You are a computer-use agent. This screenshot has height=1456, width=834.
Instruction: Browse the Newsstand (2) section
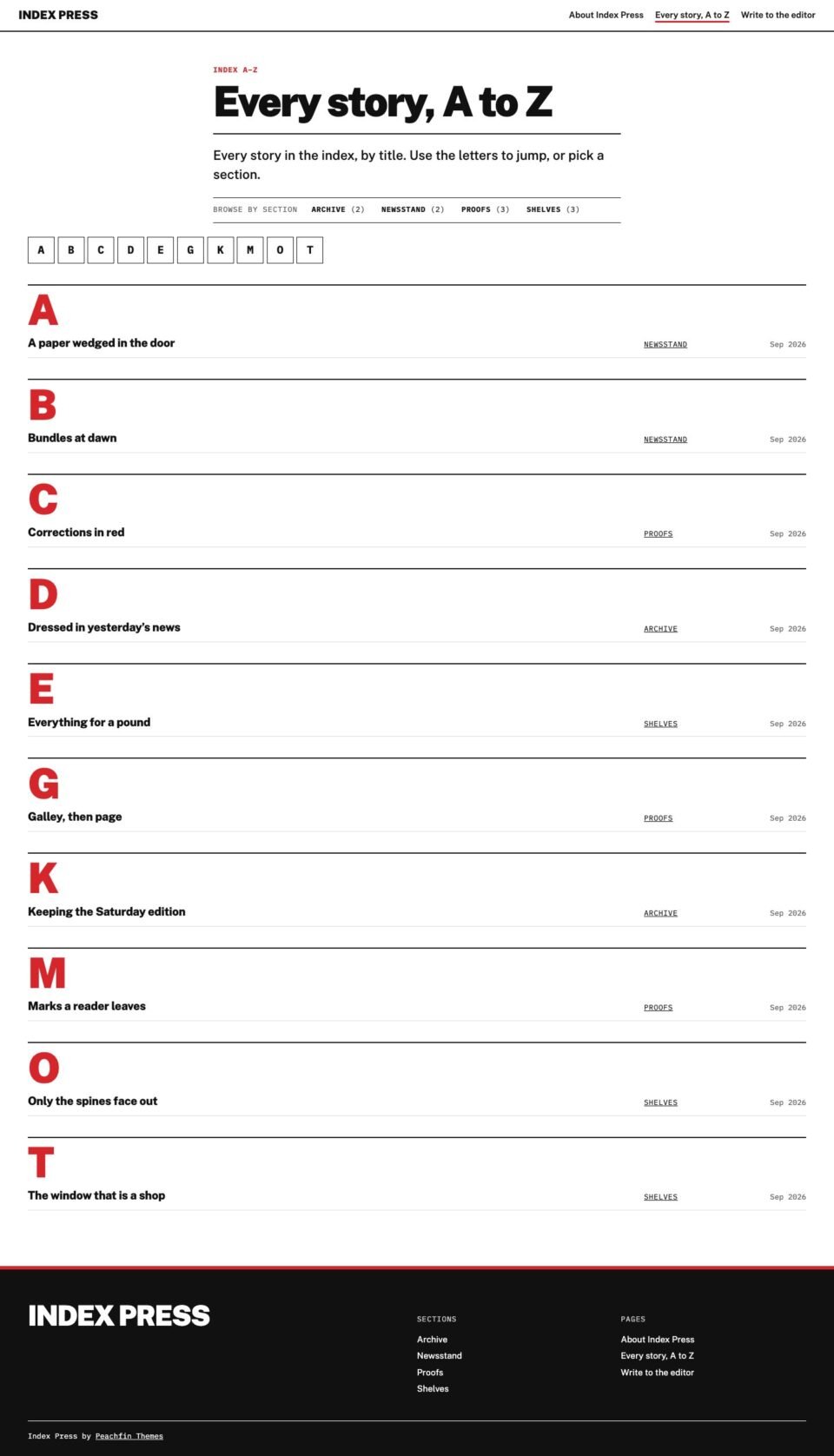click(413, 209)
